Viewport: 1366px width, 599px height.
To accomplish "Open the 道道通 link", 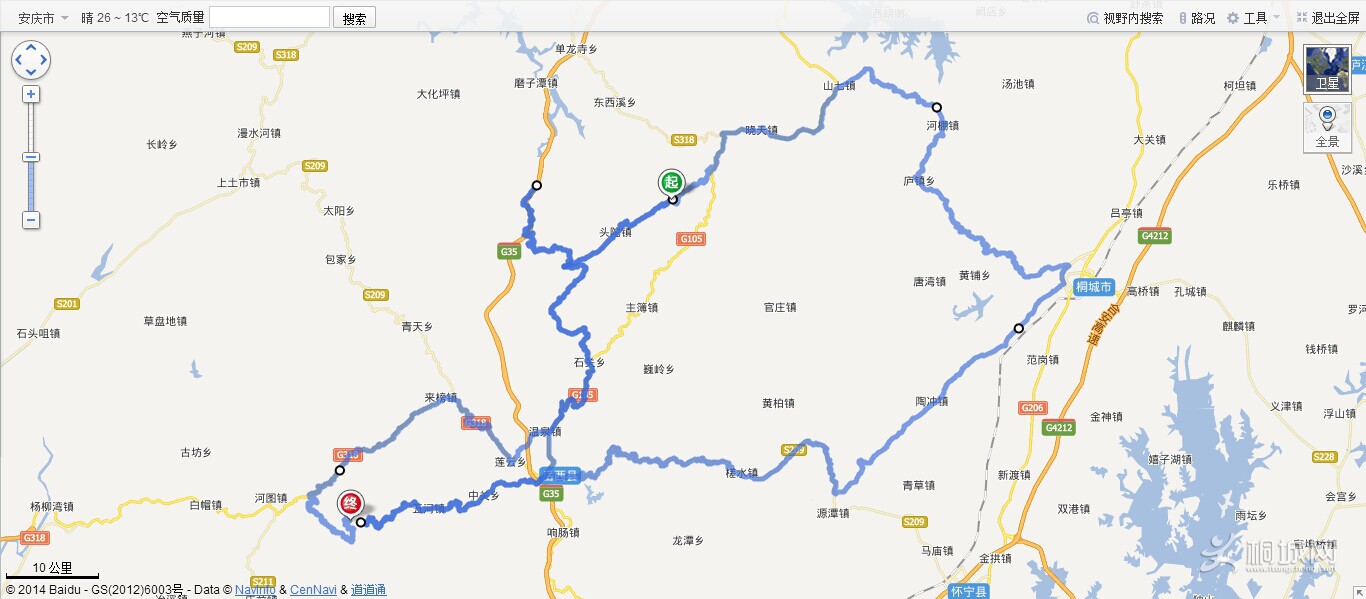I will point(368,590).
